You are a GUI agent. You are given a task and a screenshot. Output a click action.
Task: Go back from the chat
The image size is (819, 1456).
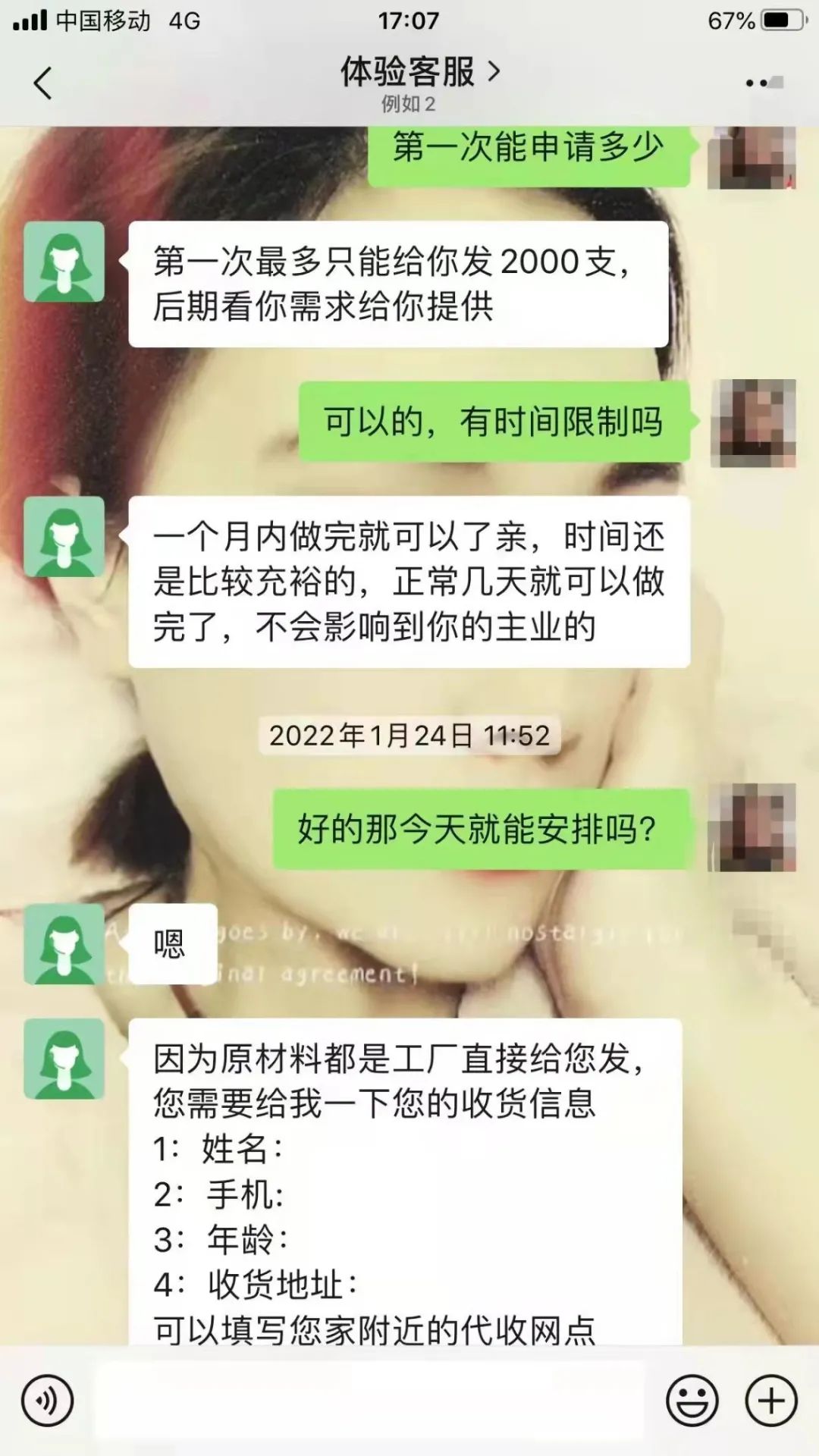click(43, 83)
